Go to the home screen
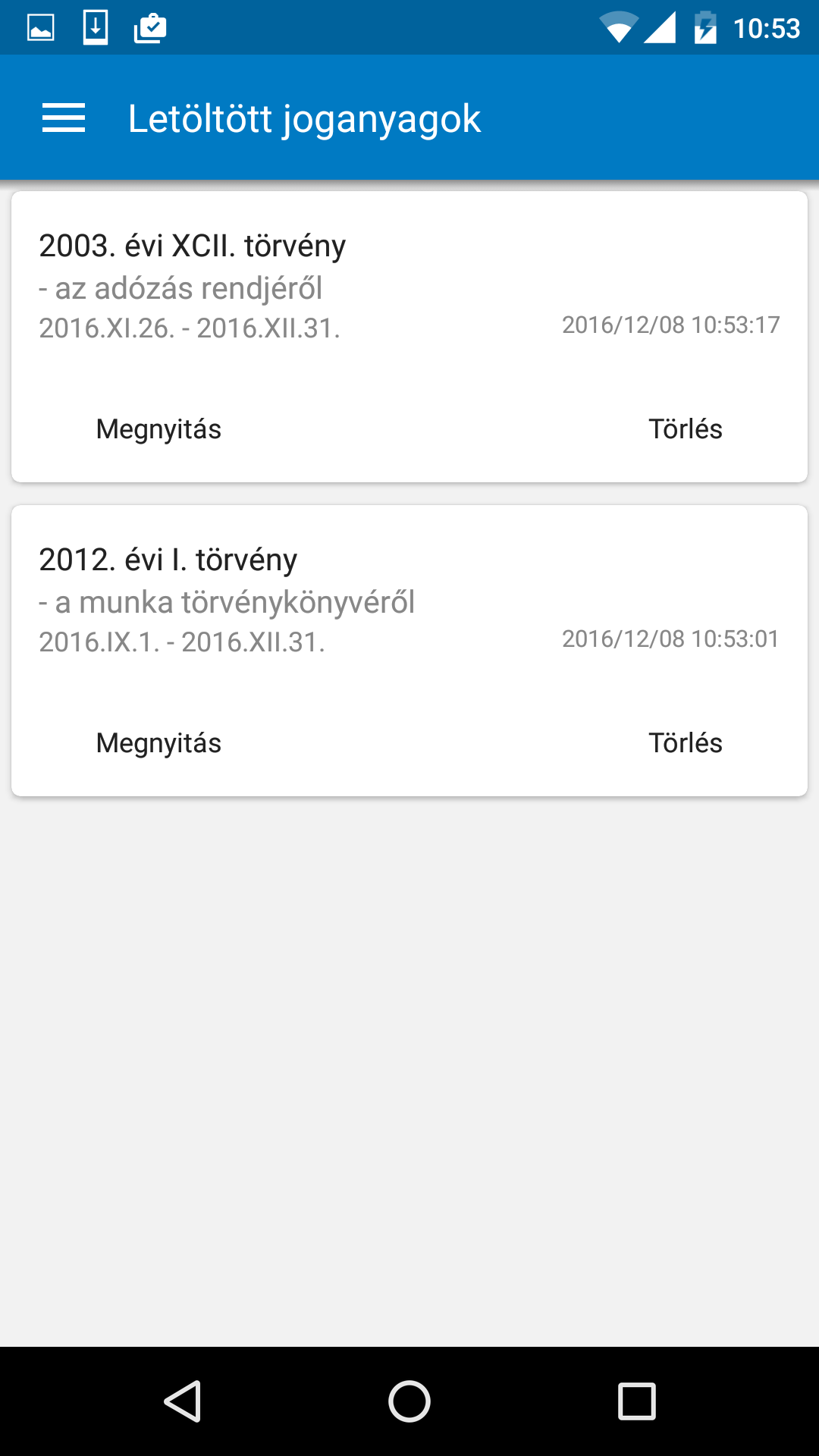The image size is (819, 1456). coord(409,1401)
